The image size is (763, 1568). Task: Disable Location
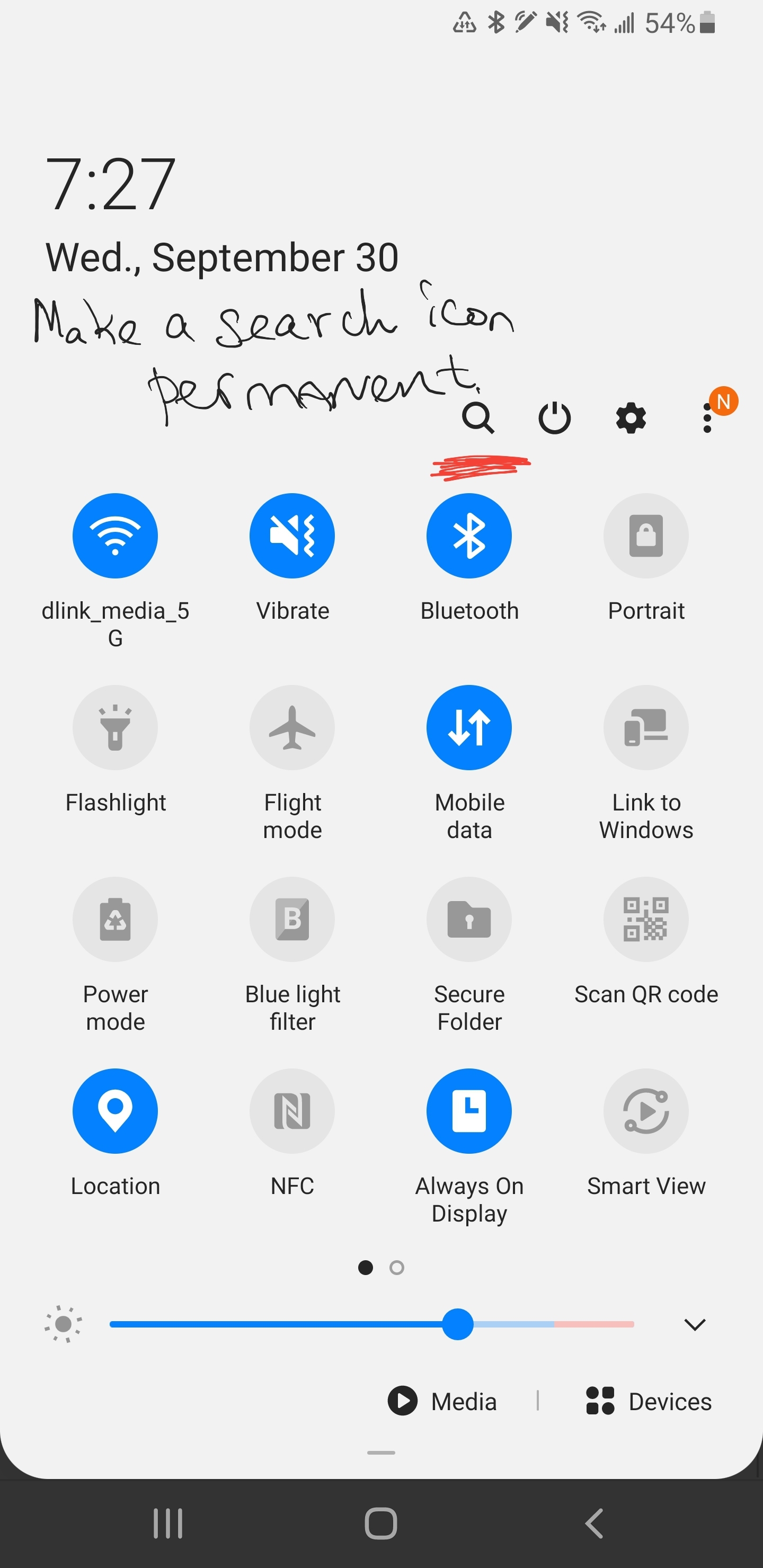(x=115, y=1111)
